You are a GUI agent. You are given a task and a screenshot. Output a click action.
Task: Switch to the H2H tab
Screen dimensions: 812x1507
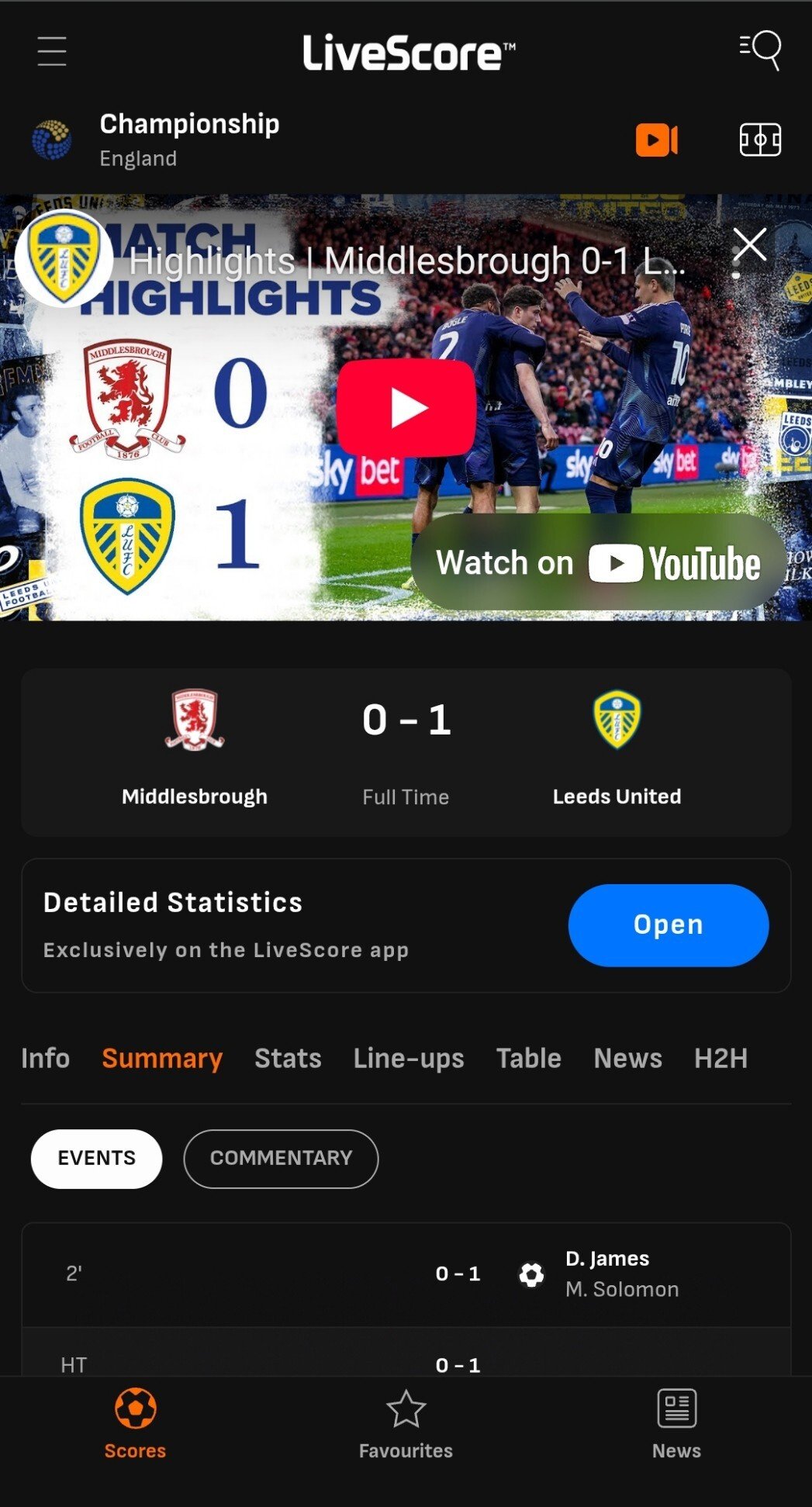[720, 1058]
